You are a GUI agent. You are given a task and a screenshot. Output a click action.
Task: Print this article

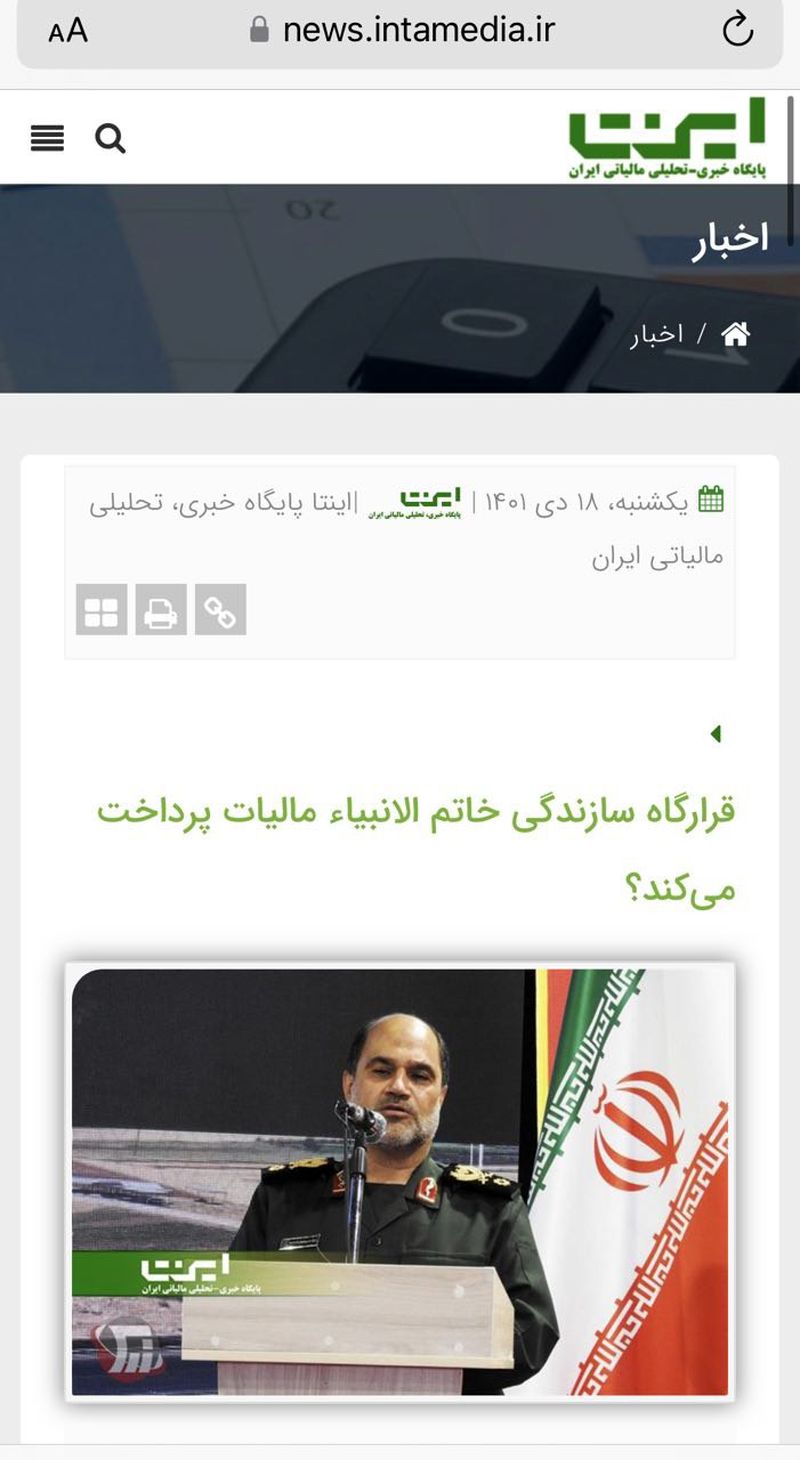(x=161, y=610)
